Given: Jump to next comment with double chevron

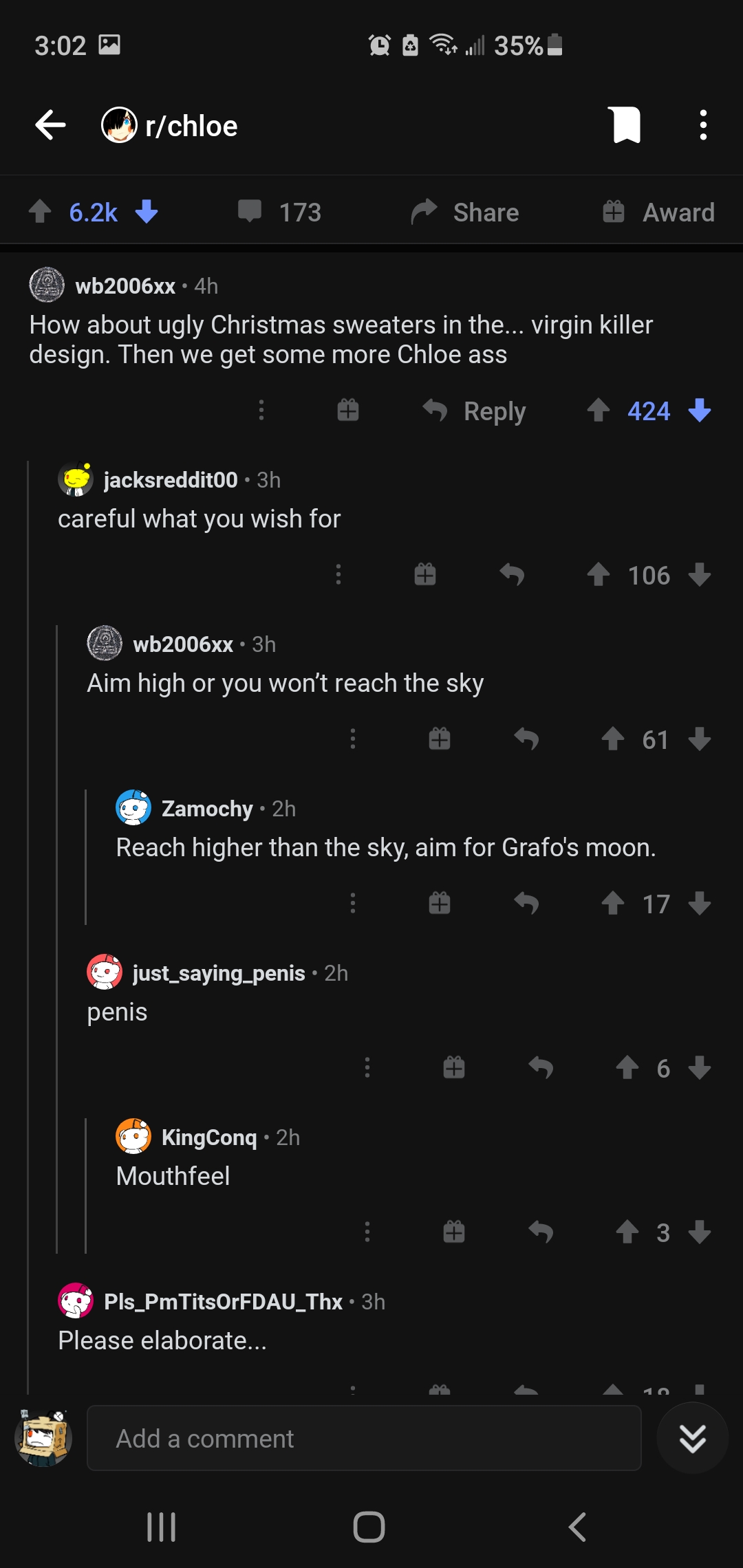Looking at the screenshot, I should 692,1438.
